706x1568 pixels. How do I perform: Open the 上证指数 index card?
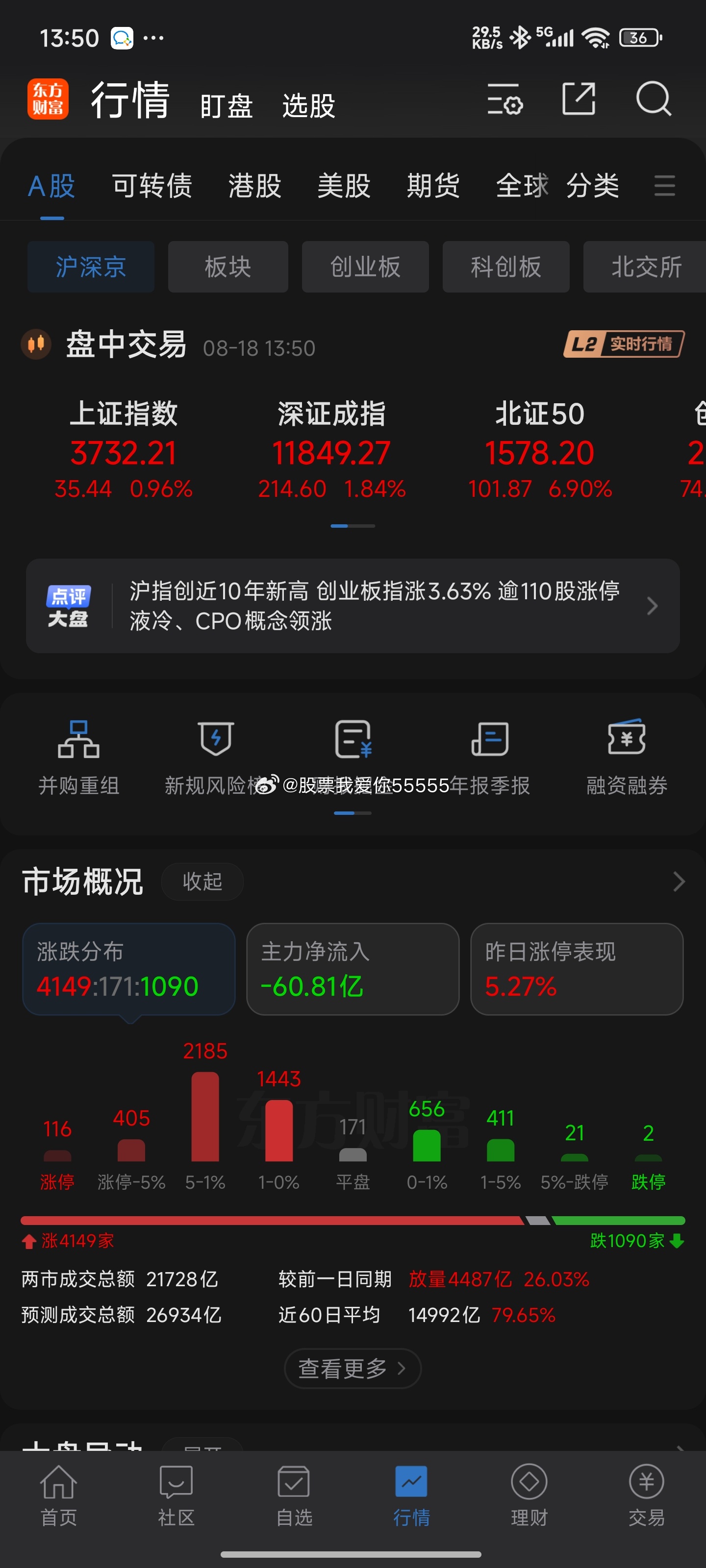(x=124, y=449)
